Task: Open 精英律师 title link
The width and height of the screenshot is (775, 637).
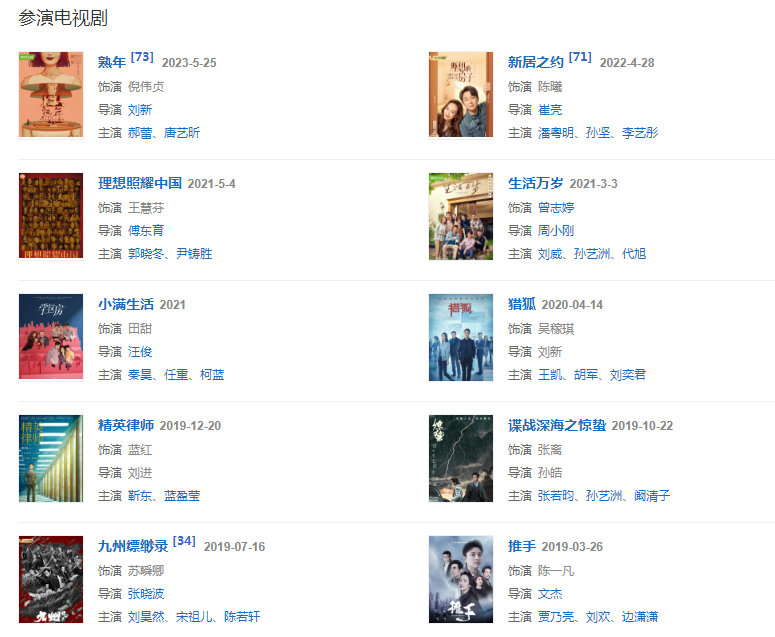Action: [x=126, y=425]
